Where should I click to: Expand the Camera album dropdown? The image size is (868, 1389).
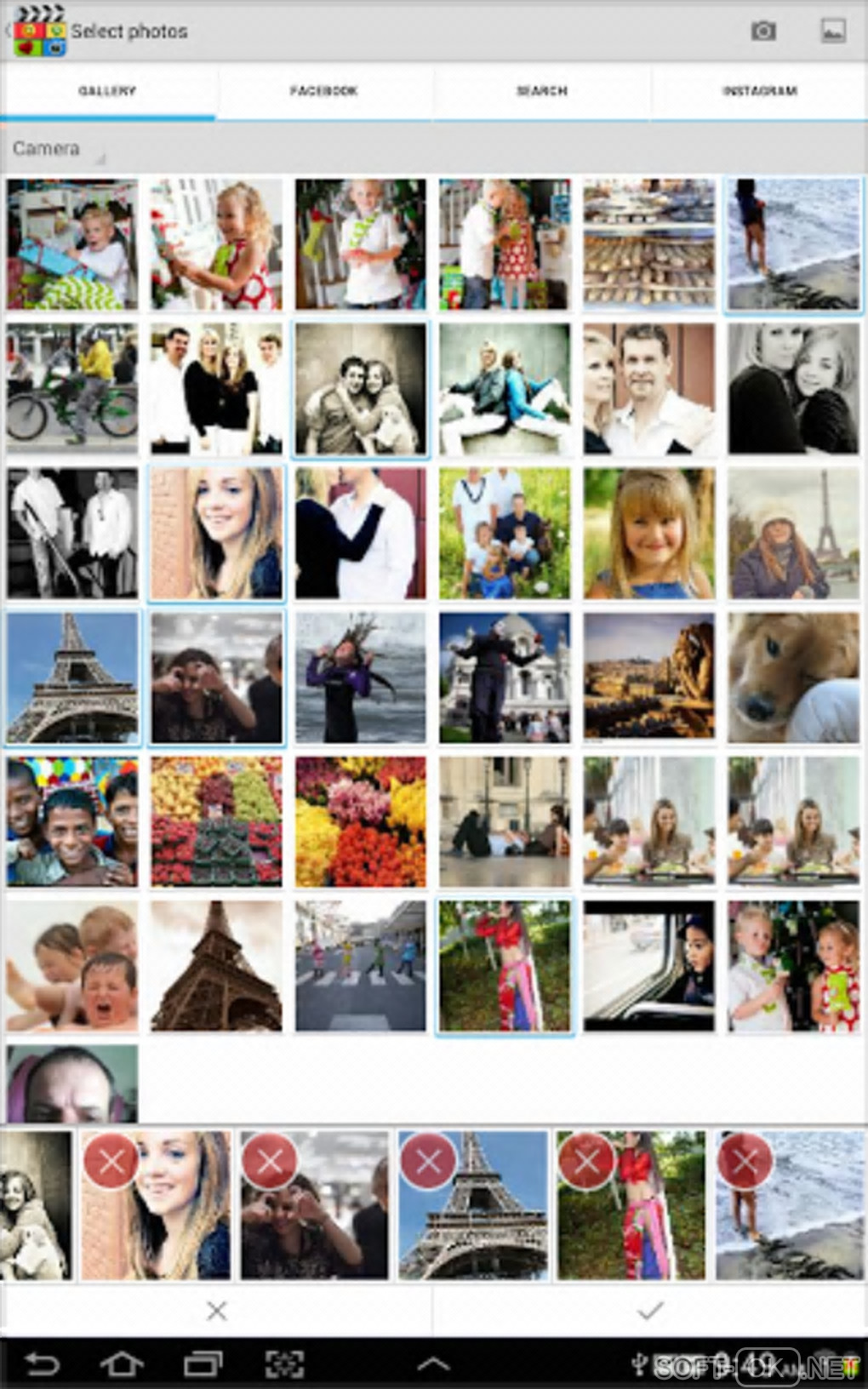coord(56,150)
